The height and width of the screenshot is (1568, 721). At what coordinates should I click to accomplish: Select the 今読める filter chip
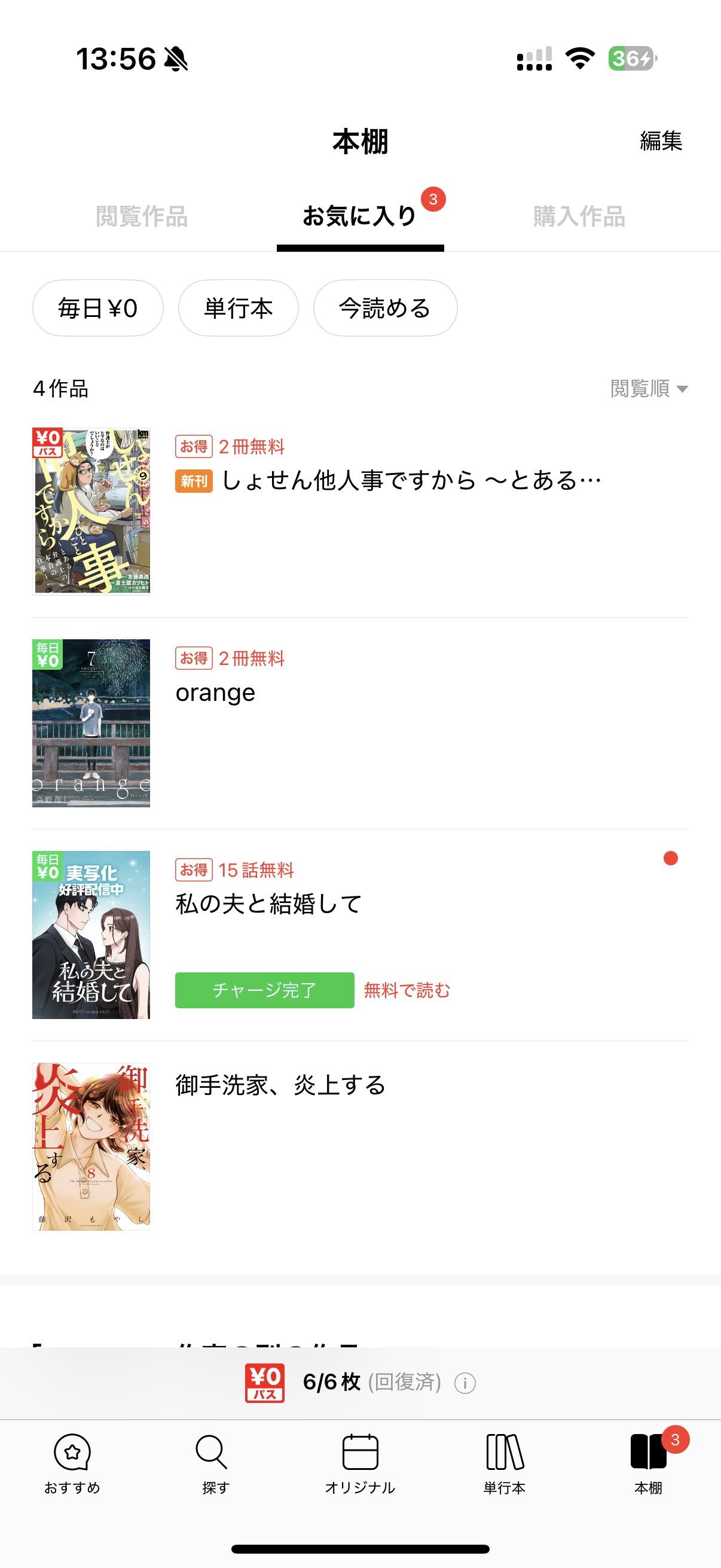point(385,309)
